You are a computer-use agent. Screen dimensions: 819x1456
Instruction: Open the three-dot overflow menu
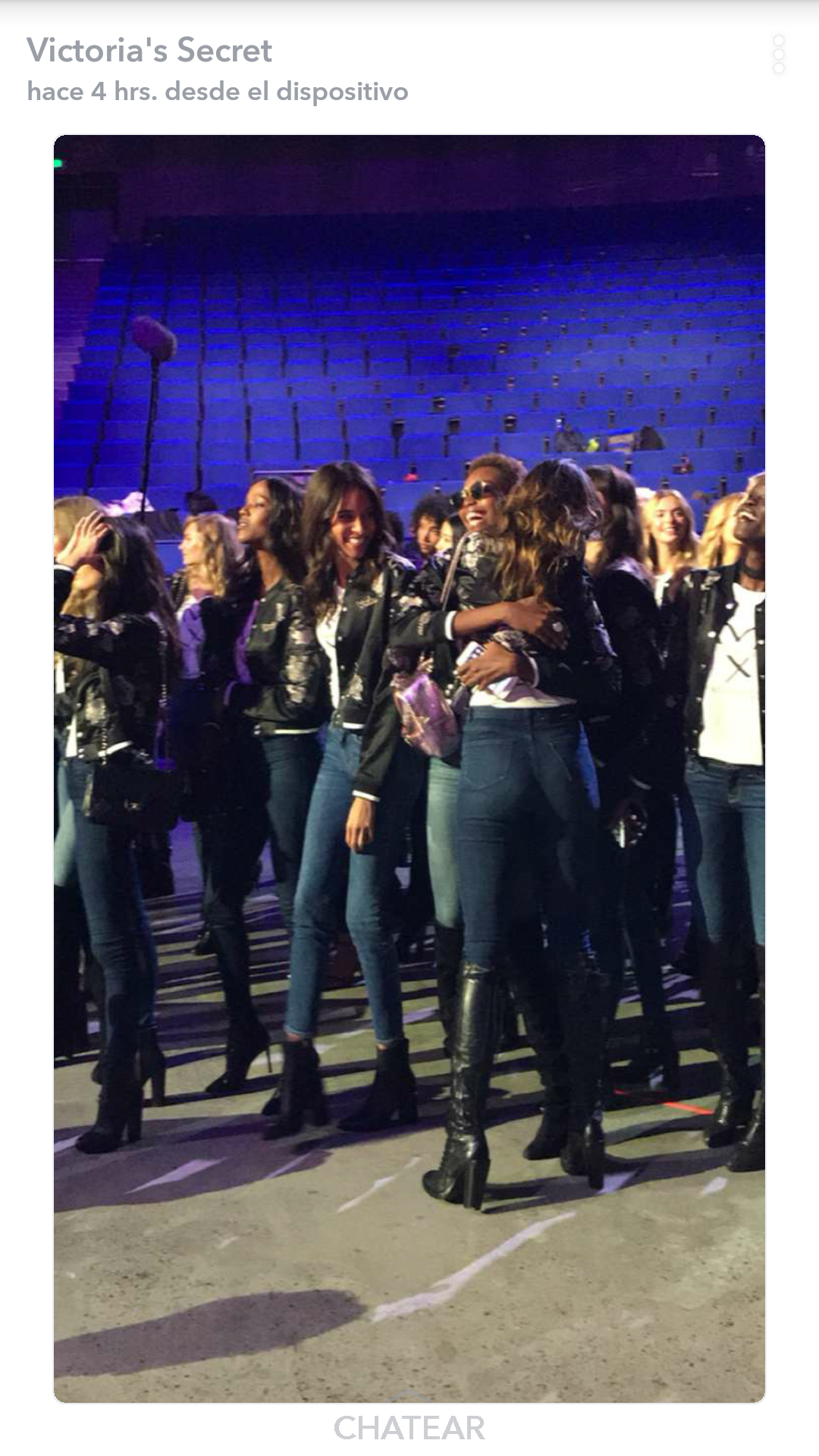778,55
